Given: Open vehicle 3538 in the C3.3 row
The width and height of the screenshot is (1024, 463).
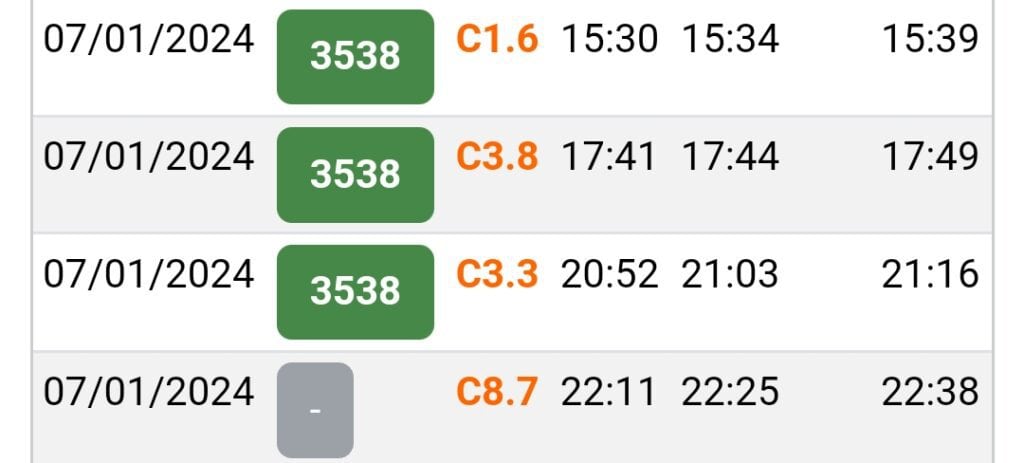Looking at the screenshot, I should (355, 291).
